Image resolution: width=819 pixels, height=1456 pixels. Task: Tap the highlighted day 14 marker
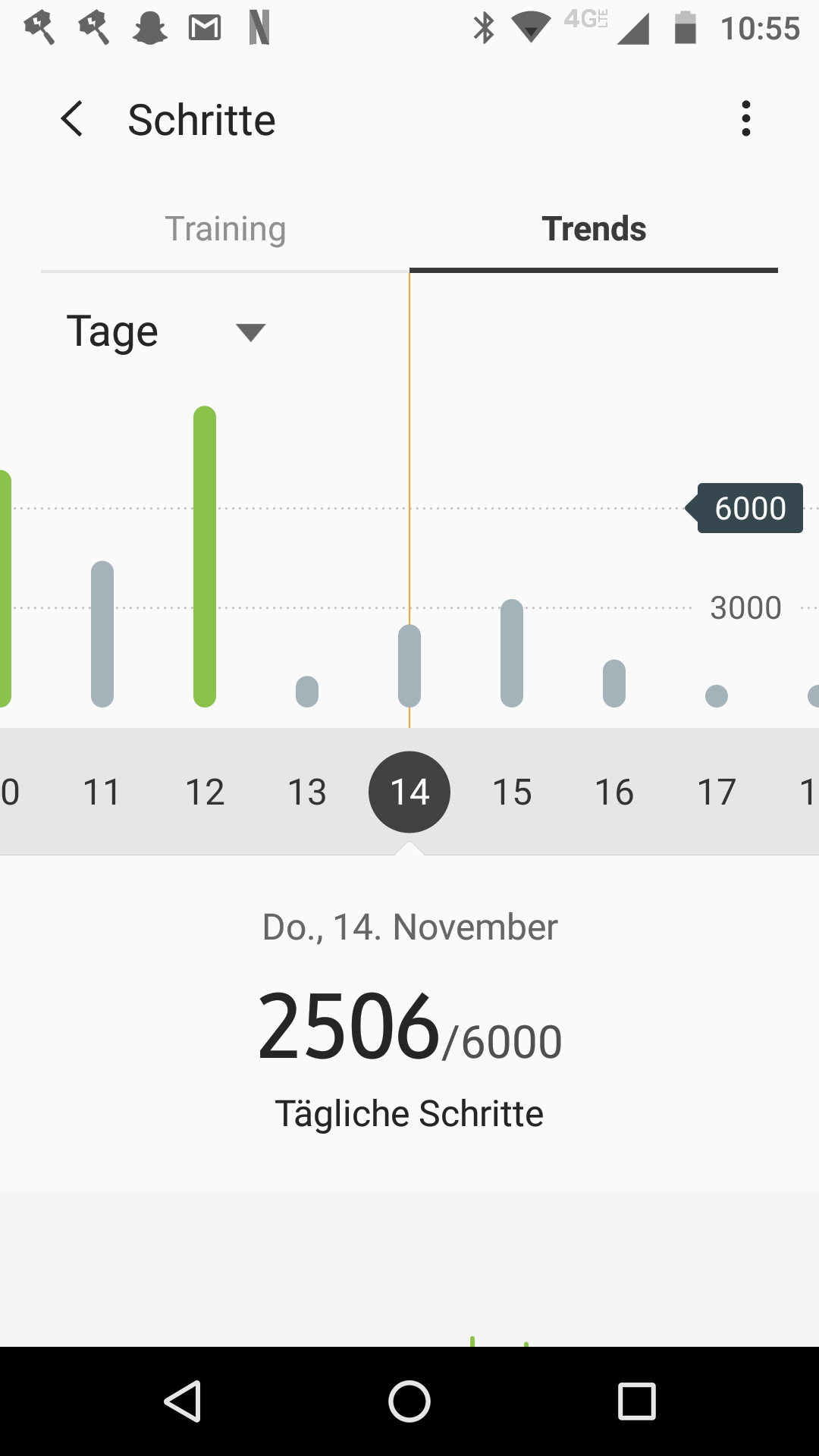409,792
